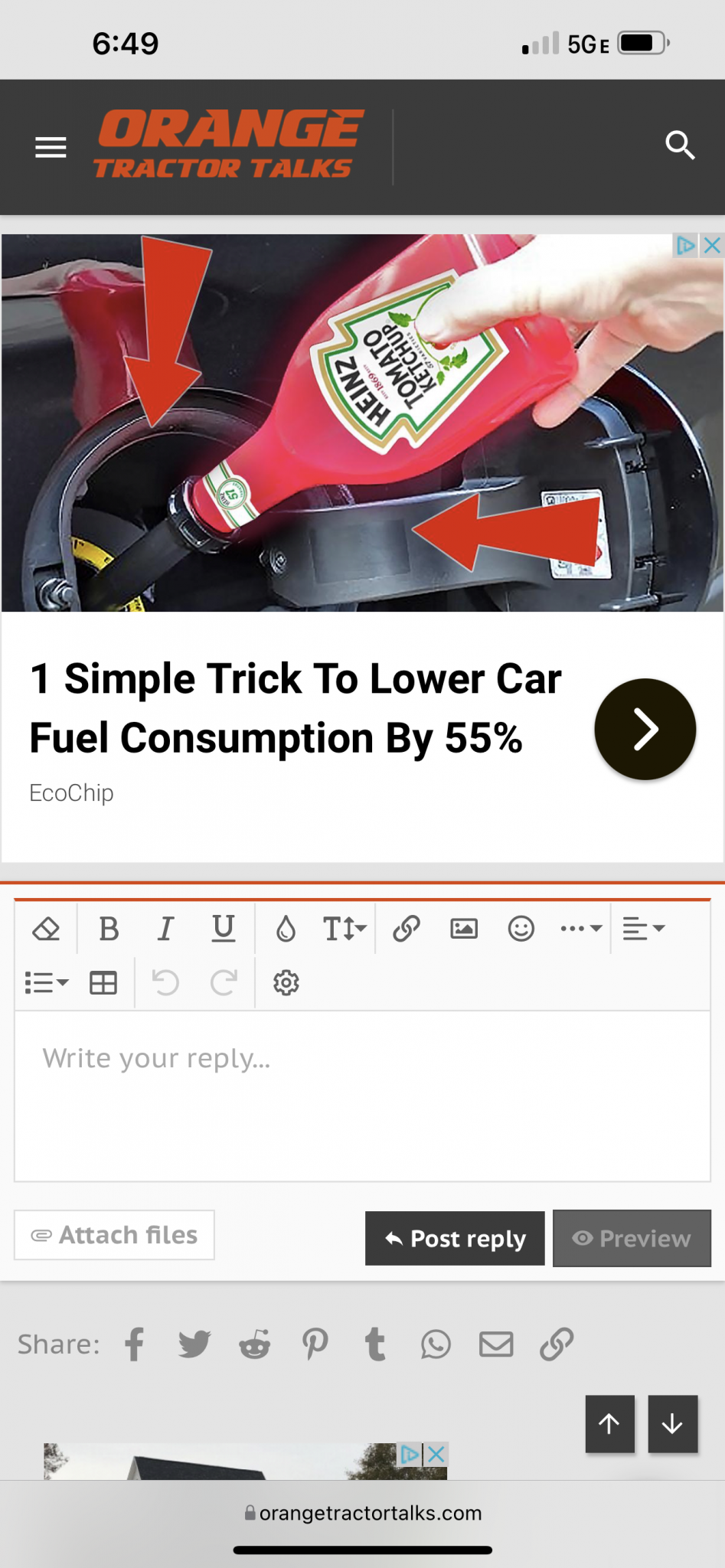
Task: Close the EcoChip ad banner
Action: tap(712, 246)
